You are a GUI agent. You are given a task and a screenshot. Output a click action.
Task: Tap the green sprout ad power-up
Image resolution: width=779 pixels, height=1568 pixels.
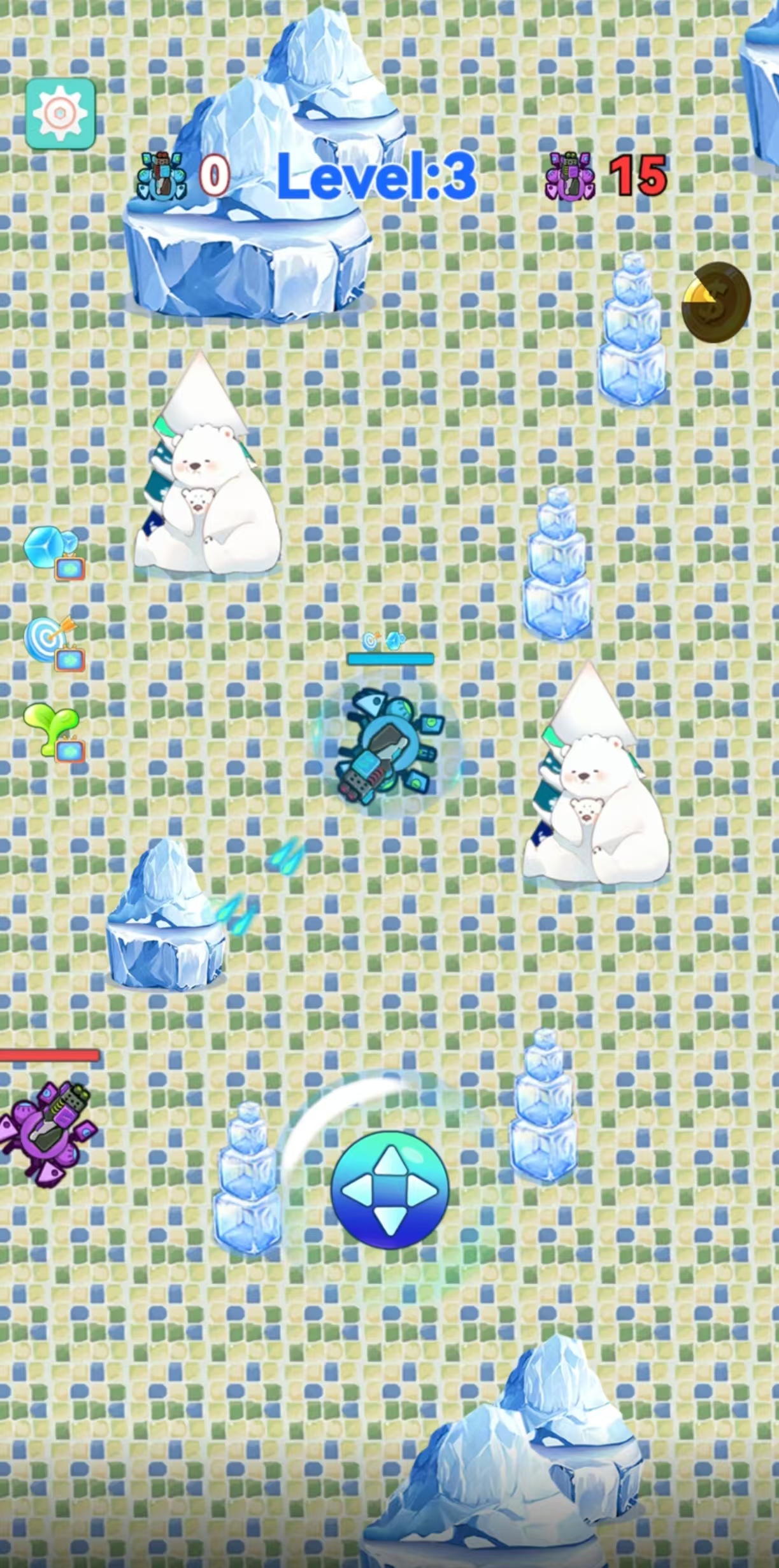coord(54,731)
